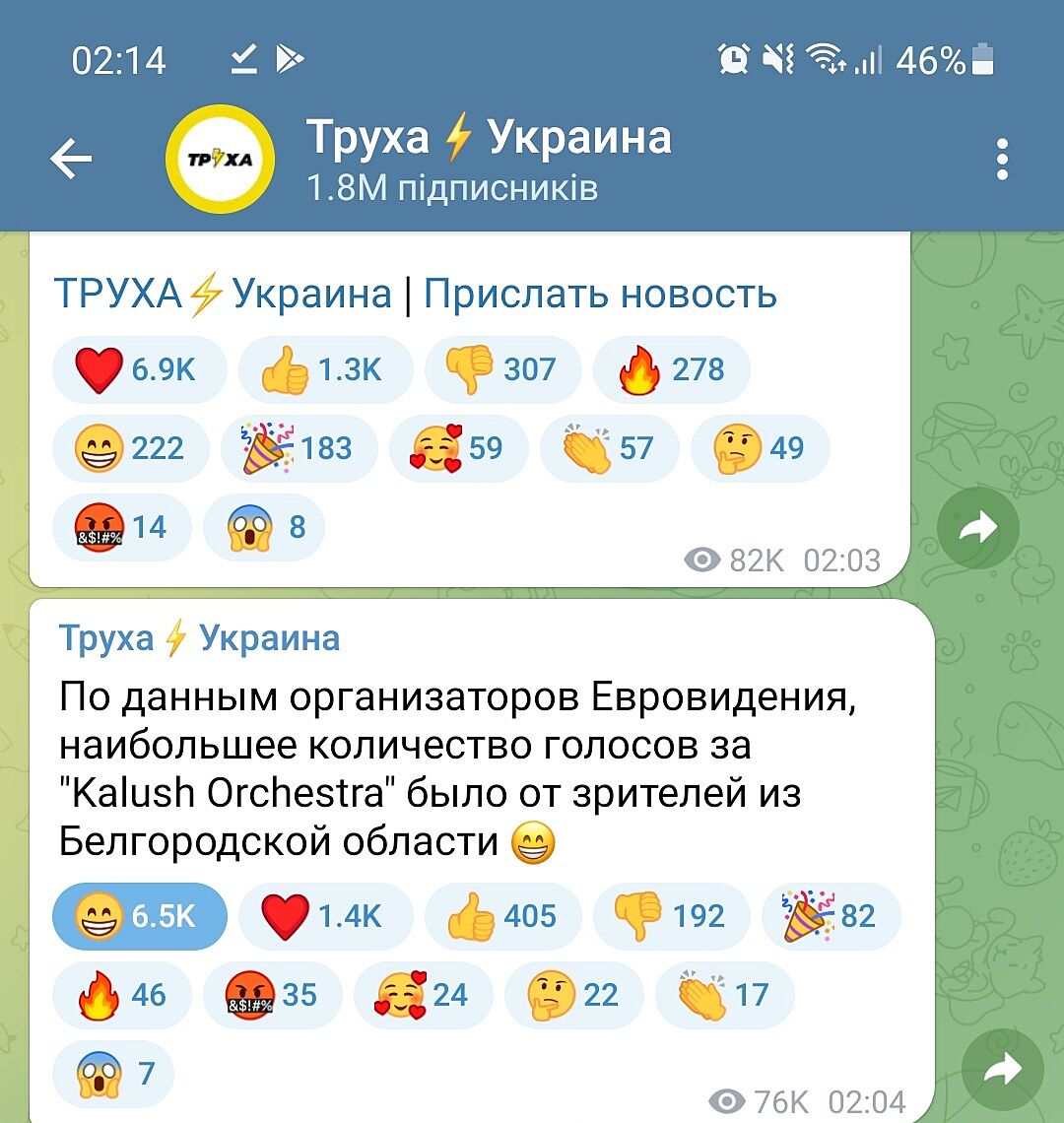Screen dimensions: 1064x1123
Task: Open Труха Украина channel profile header
Action: tap(488, 158)
